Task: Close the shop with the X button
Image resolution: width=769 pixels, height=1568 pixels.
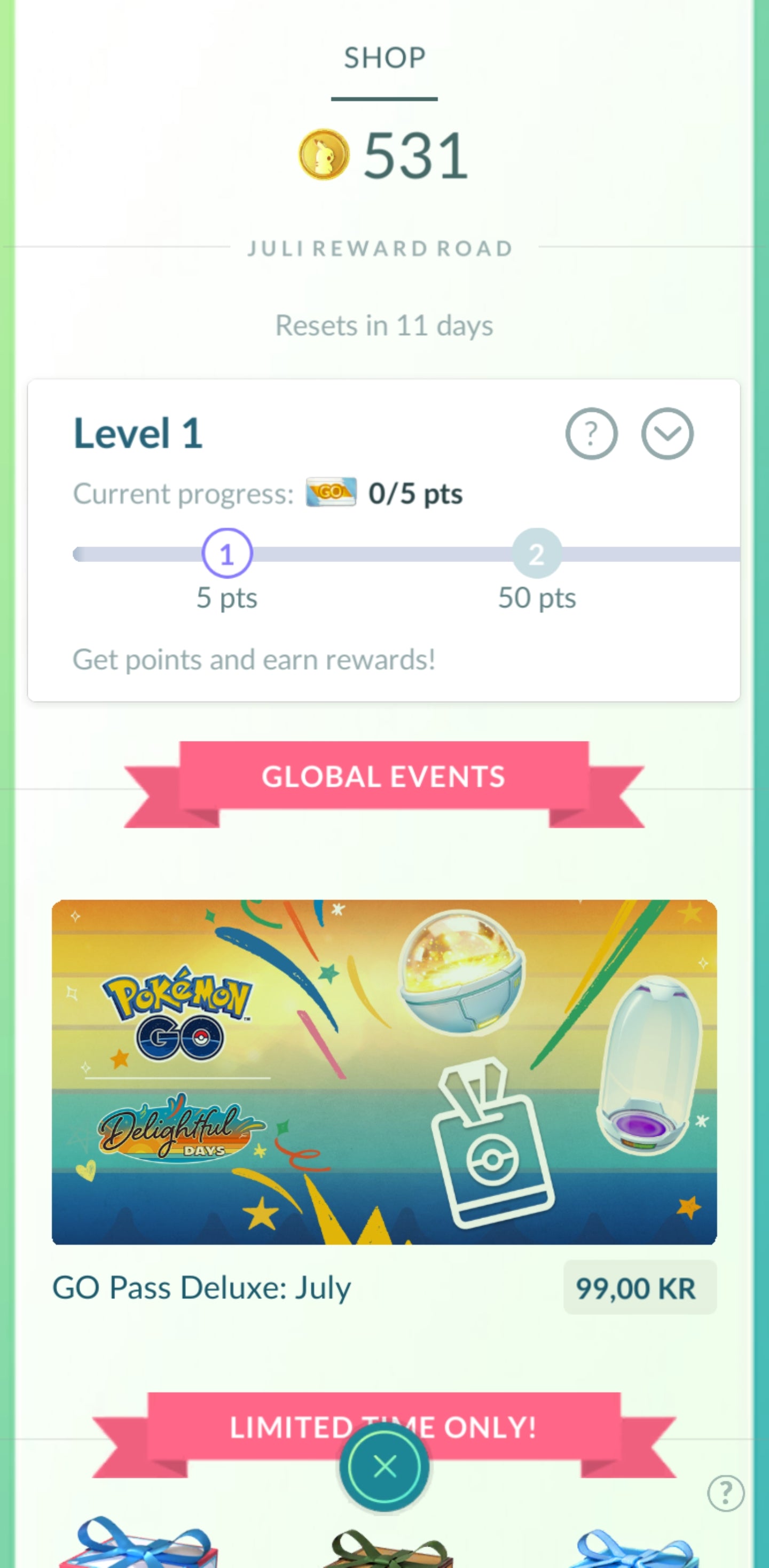Action: point(384,1466)
